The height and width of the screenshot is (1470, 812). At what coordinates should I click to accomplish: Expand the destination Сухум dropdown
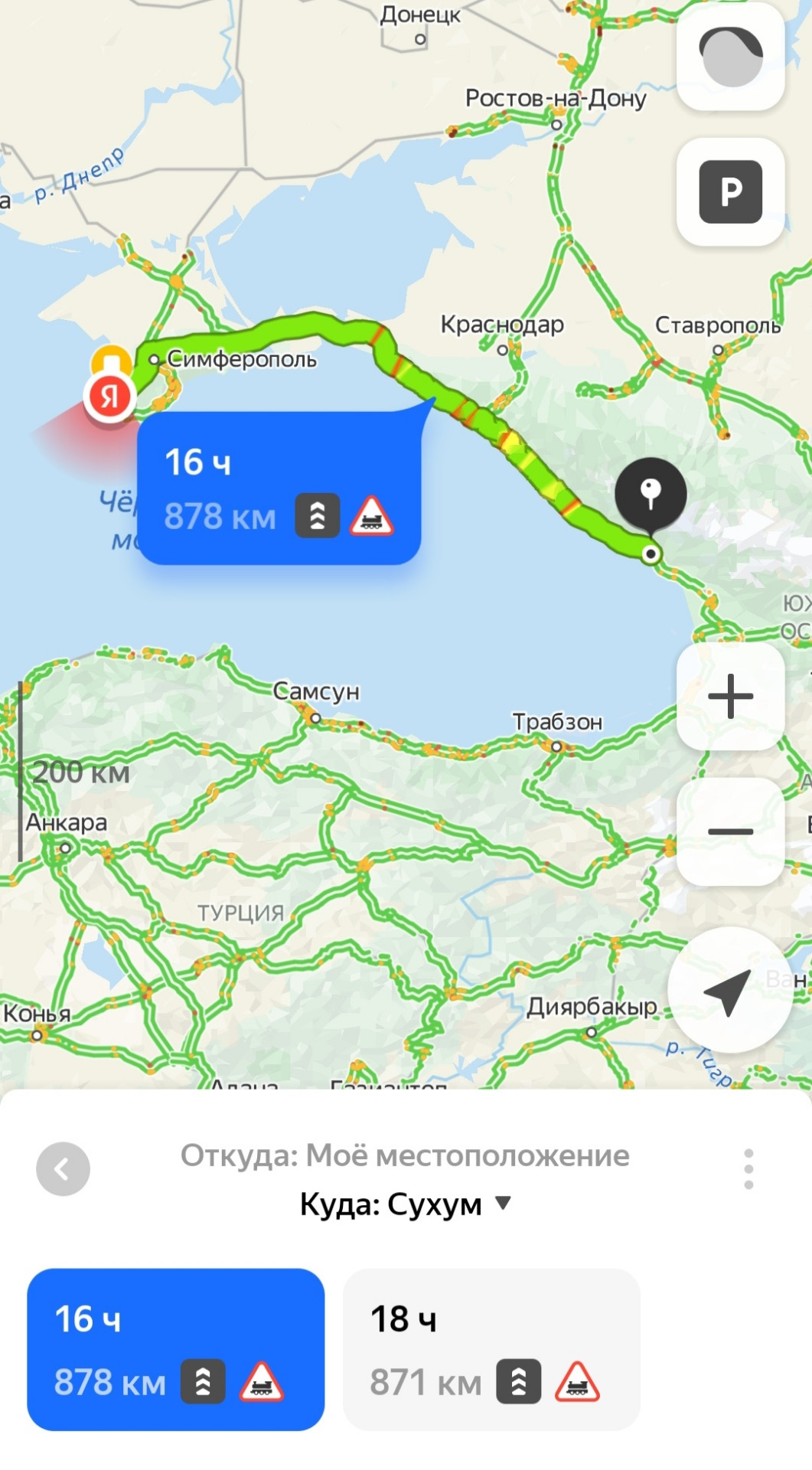click(503, 1203)
